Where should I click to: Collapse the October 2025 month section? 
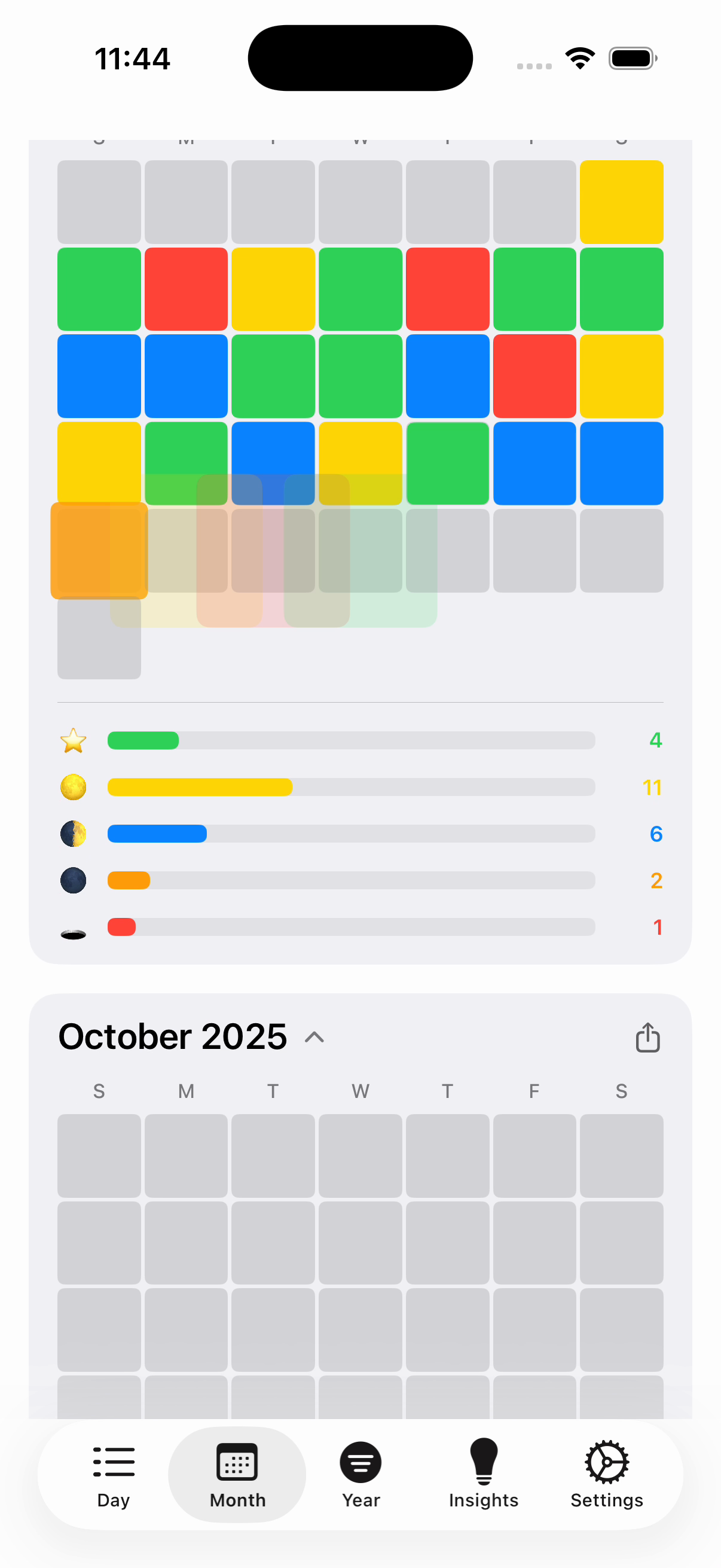click(x=314, y=1036)
